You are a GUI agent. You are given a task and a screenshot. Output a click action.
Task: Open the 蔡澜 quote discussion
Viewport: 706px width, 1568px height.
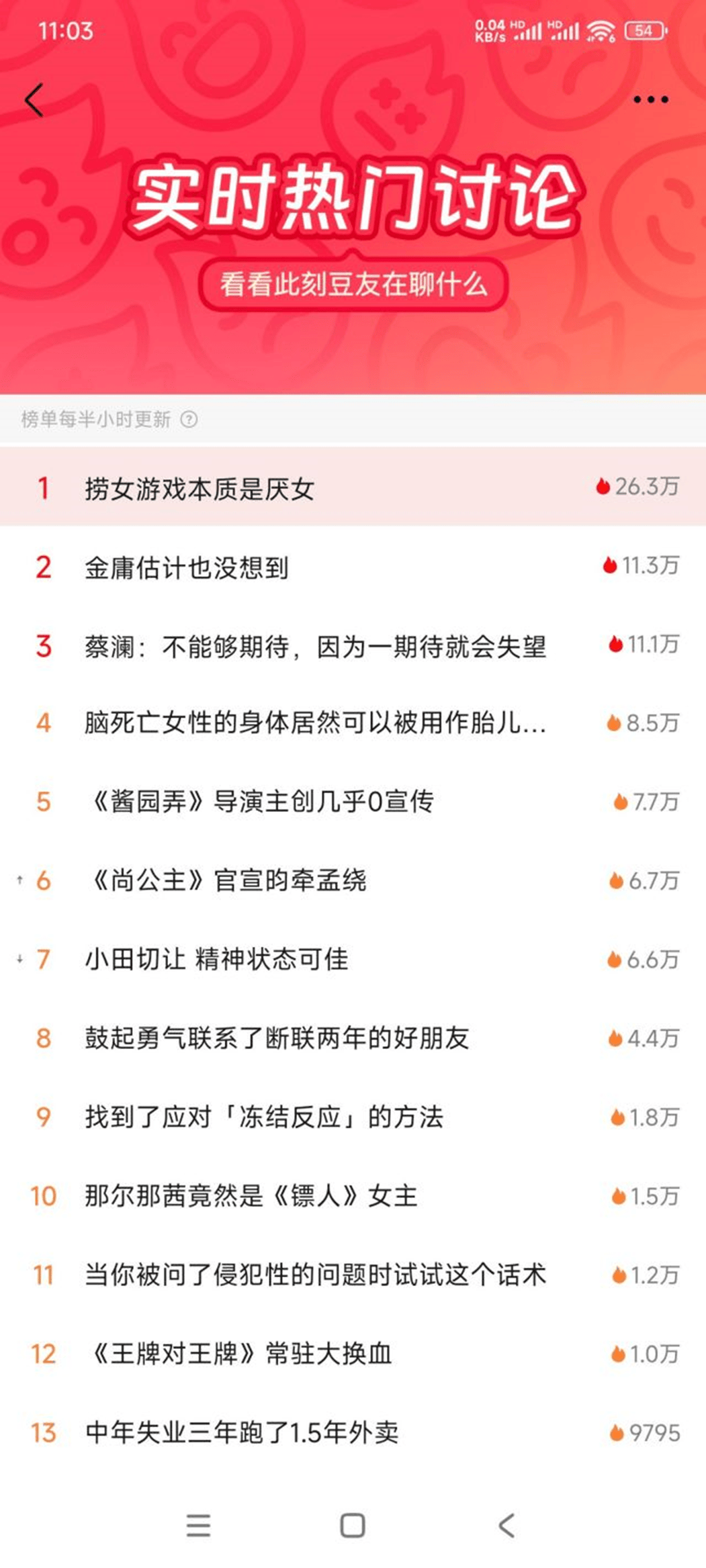(315, 647)
